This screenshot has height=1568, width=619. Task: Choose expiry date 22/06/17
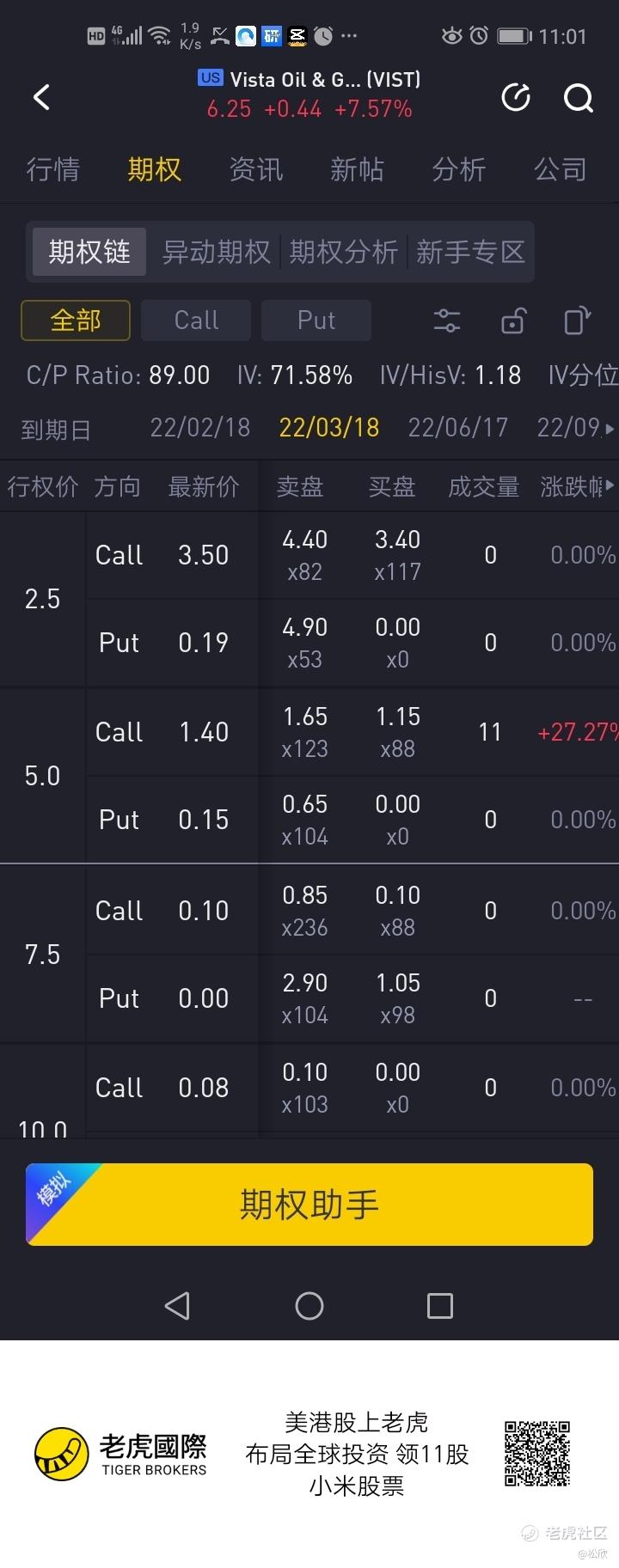point(457,428)
